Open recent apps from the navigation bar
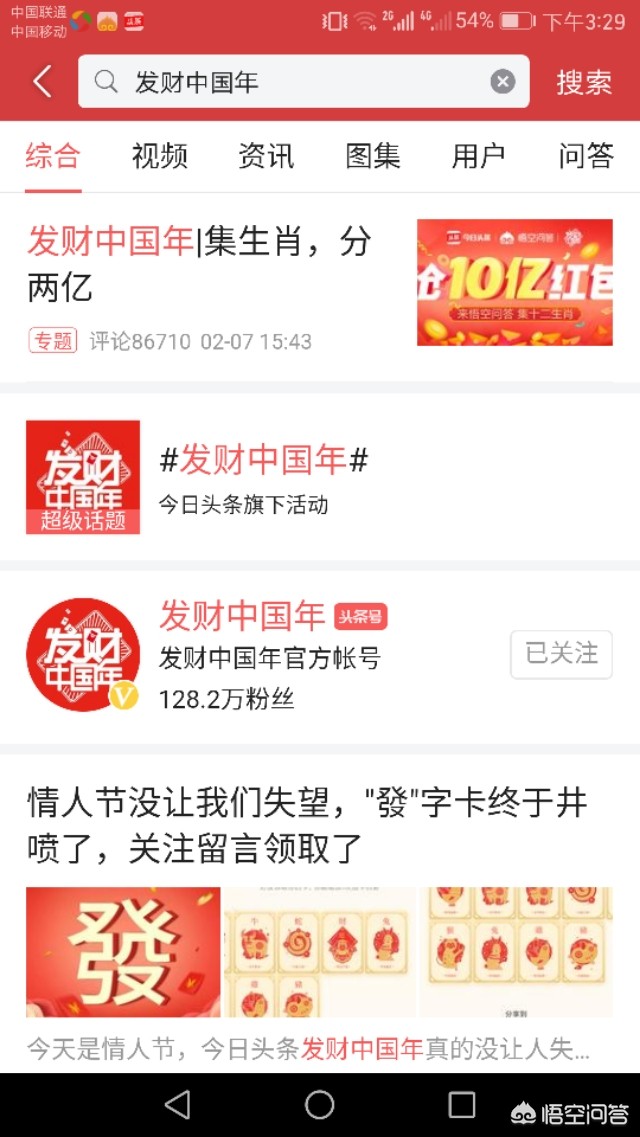 pos(462,1104)
